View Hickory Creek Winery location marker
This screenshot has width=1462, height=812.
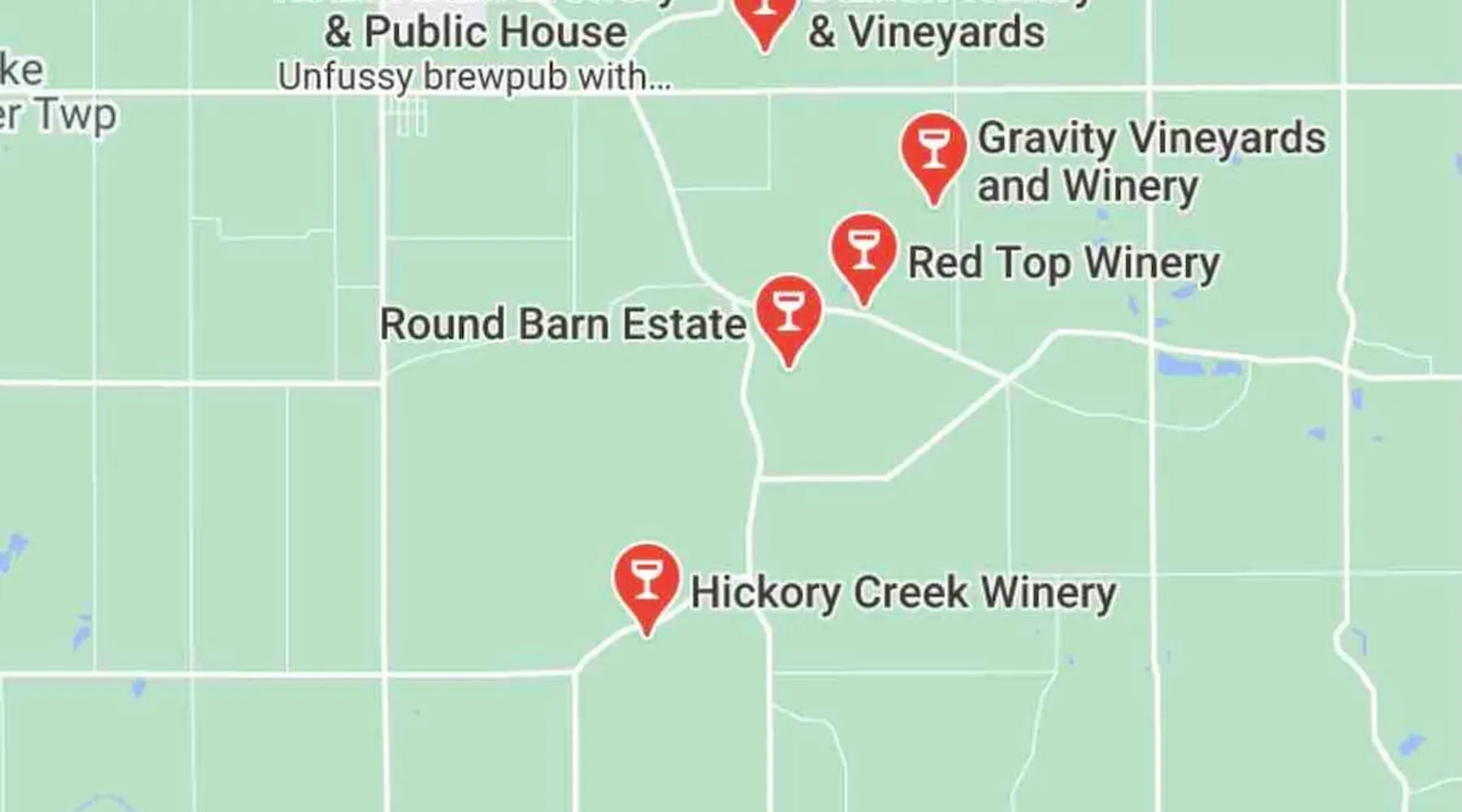647,581
